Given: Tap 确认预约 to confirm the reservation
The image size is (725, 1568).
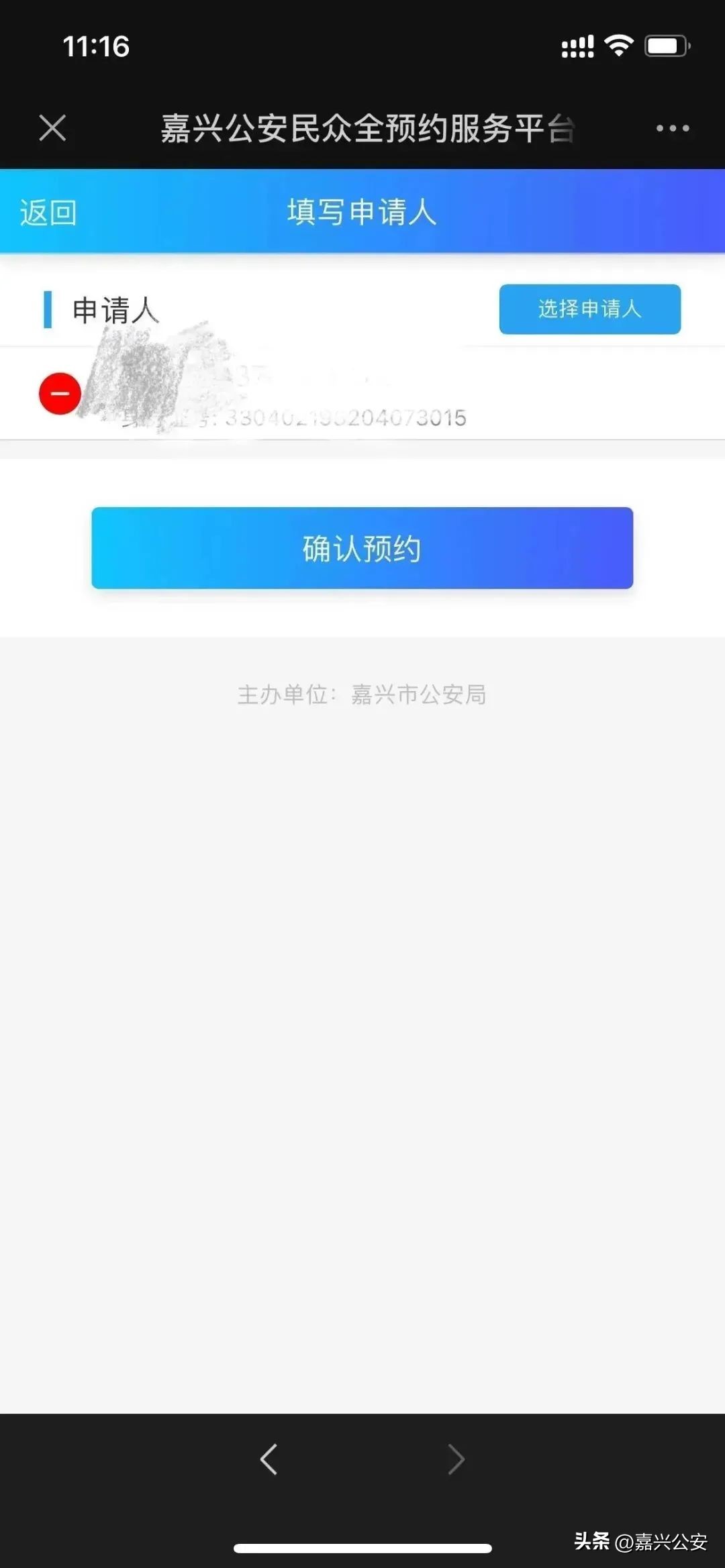Looking at the screenshot, I should (x=362, y=548).
